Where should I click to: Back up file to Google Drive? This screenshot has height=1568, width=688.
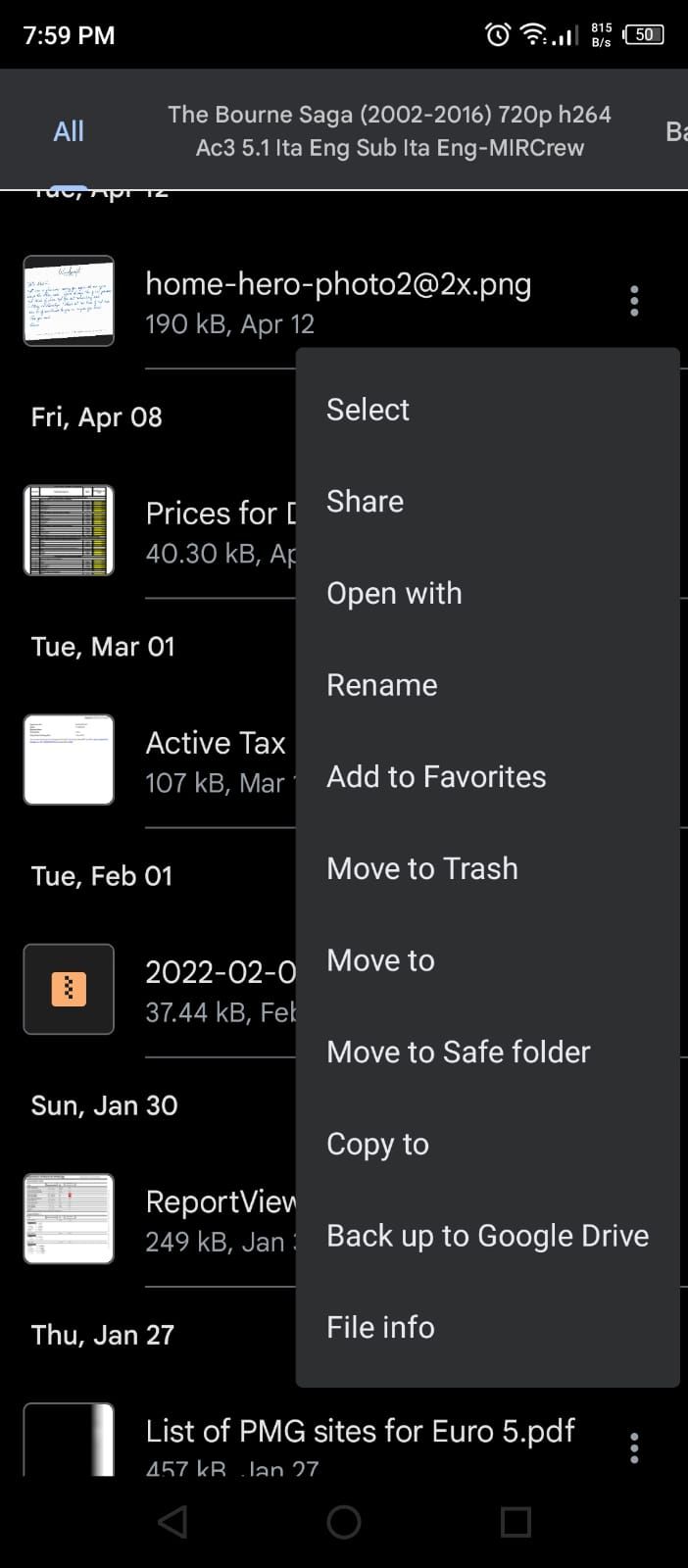488,1236
